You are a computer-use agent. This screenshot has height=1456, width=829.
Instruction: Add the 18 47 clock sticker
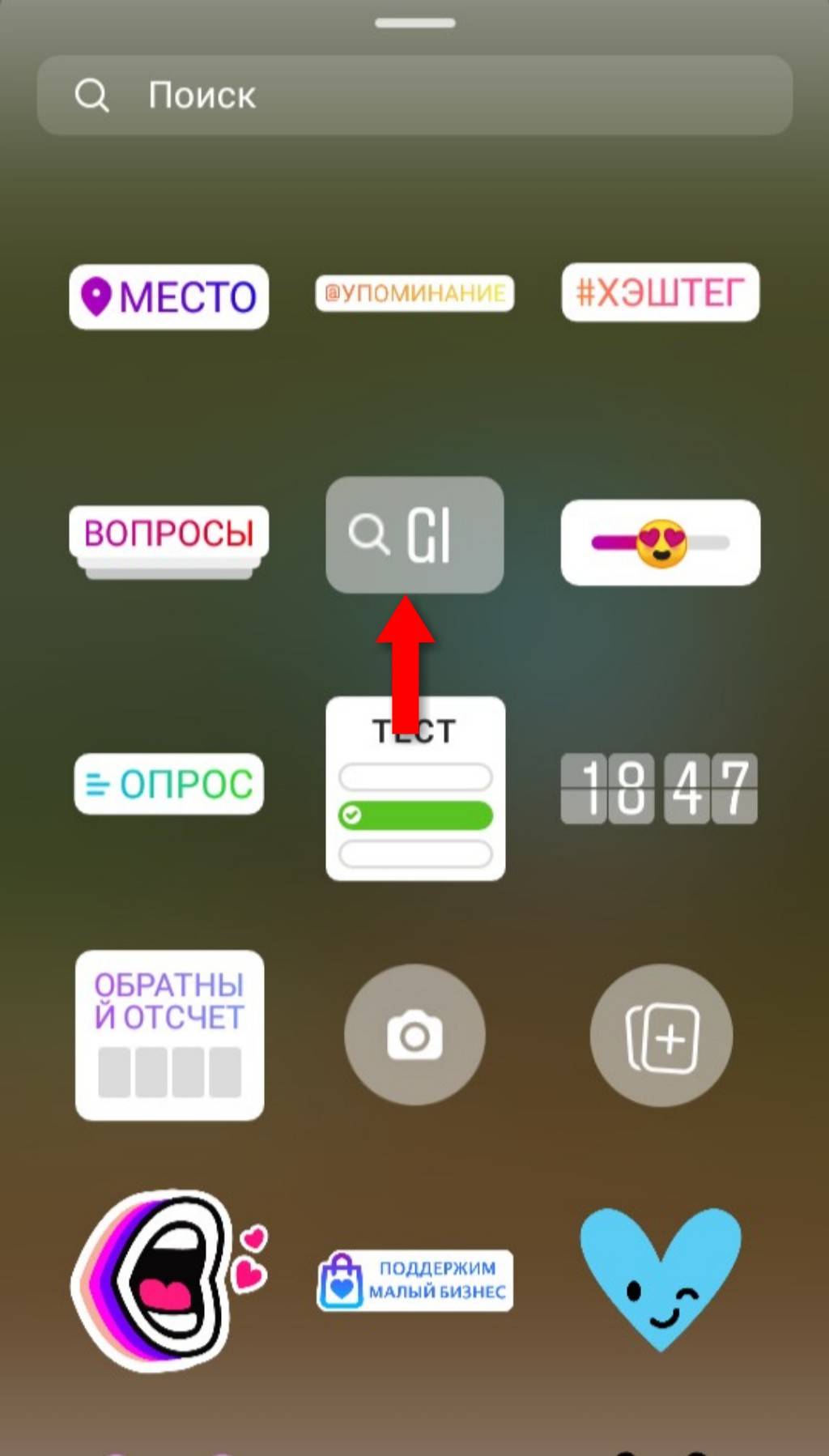point(659,788)
